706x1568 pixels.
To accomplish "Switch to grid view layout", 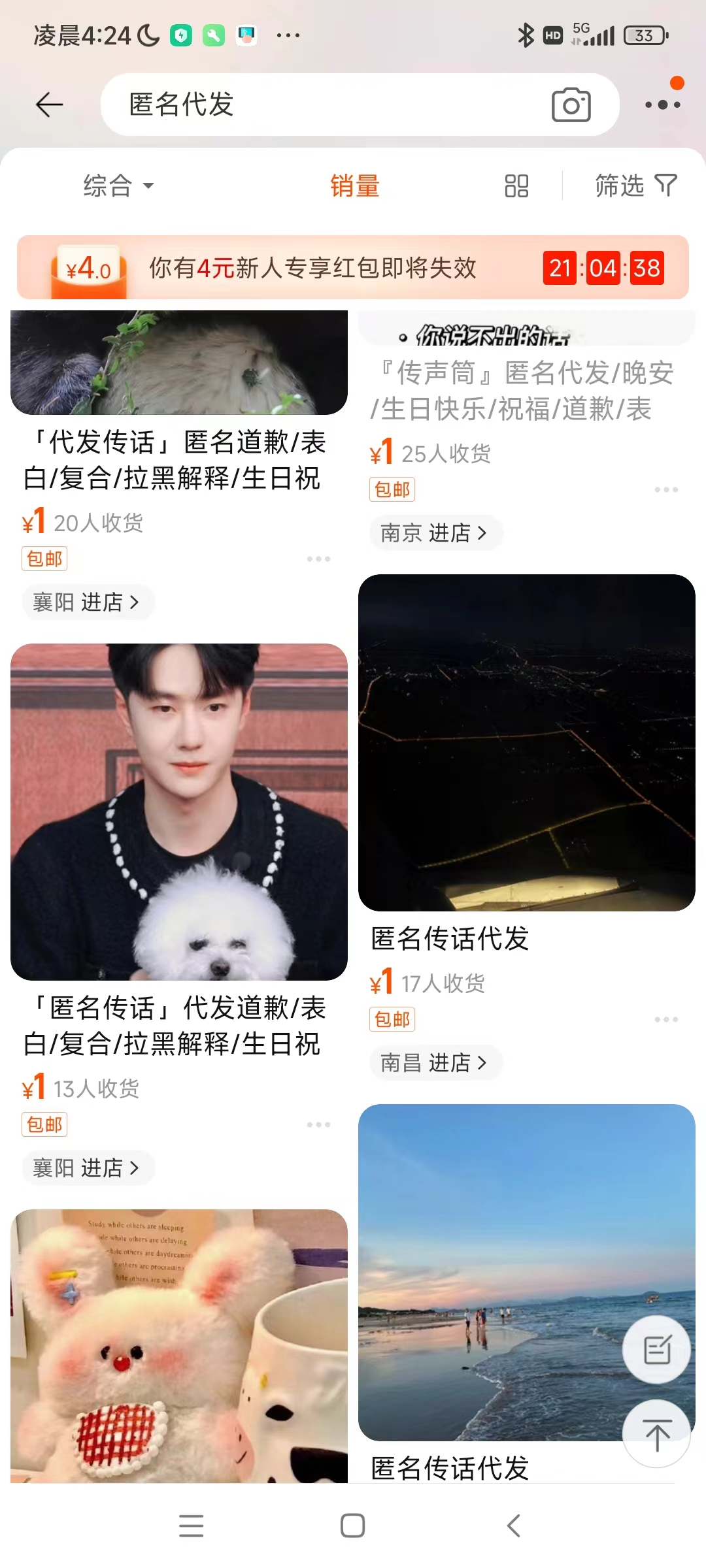I will click(x=516, y=186).
